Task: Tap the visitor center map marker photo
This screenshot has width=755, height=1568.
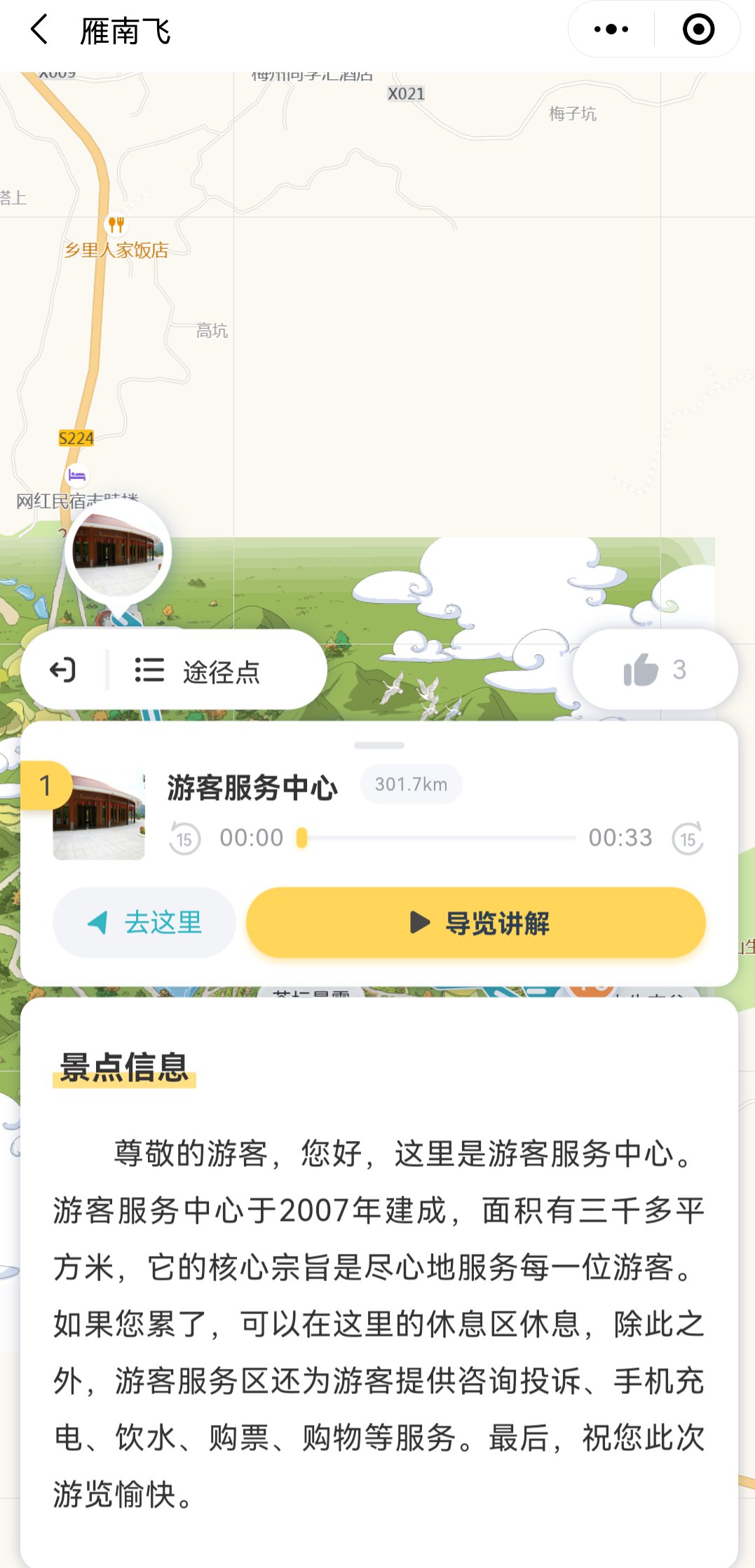Action: (x=118, y=551)
